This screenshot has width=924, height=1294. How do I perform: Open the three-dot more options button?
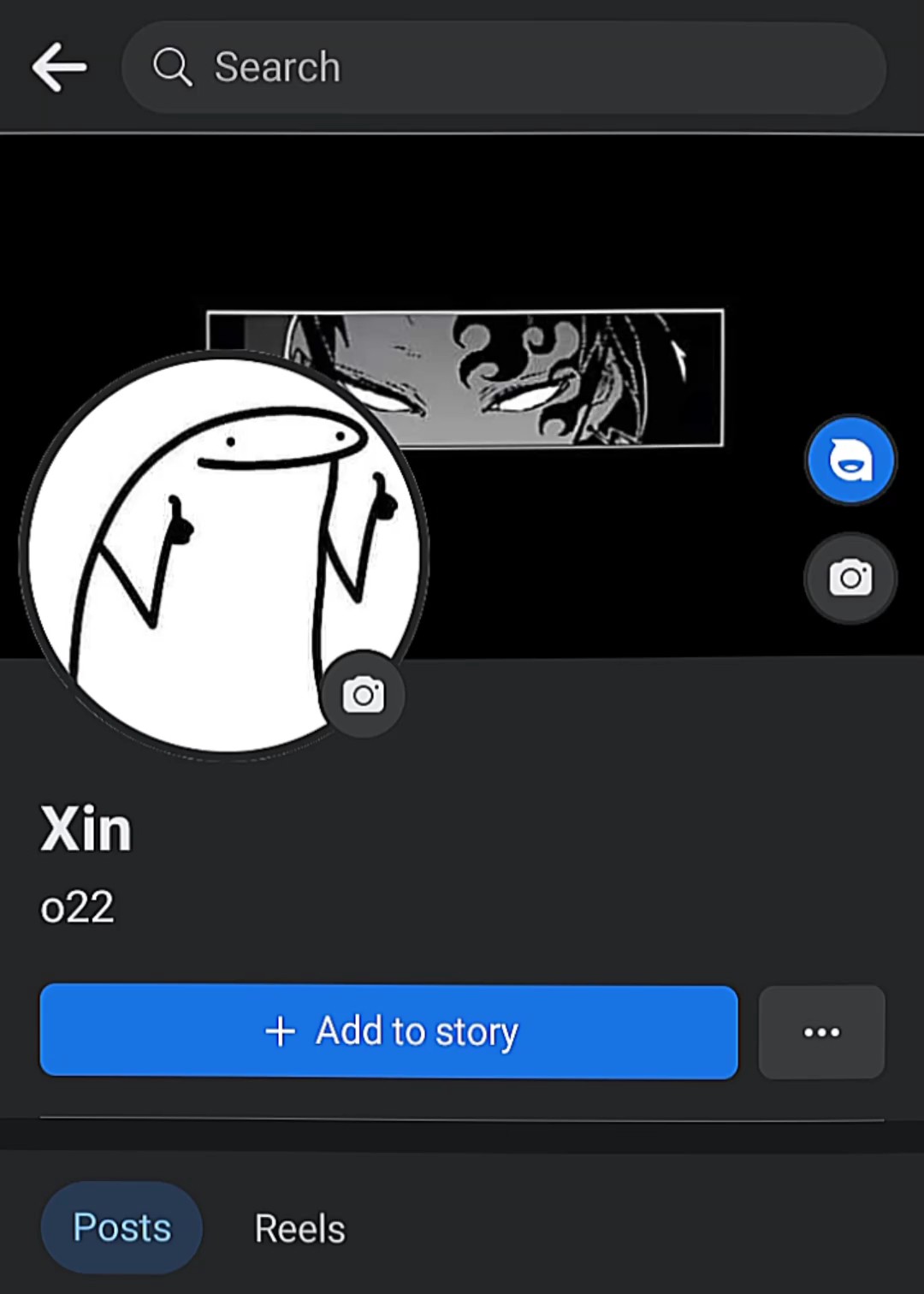tap(821, 1031)
